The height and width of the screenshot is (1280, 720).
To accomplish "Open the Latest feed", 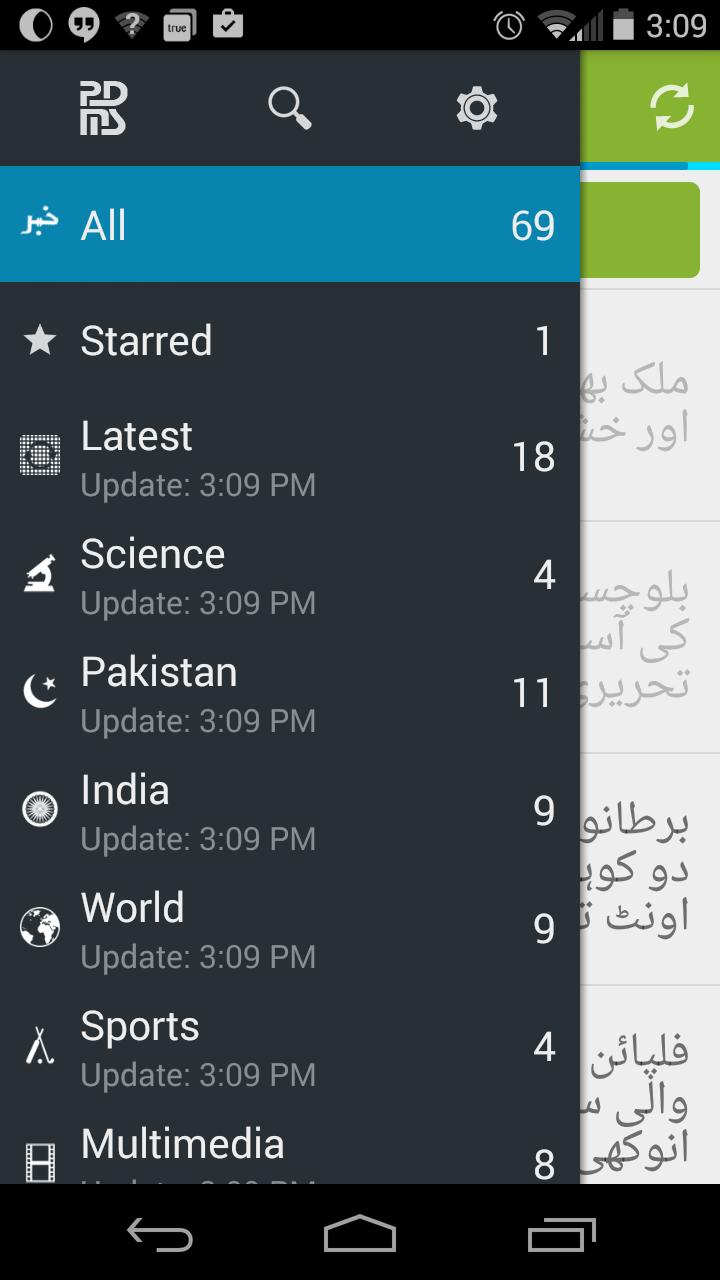I will [289, 457].
